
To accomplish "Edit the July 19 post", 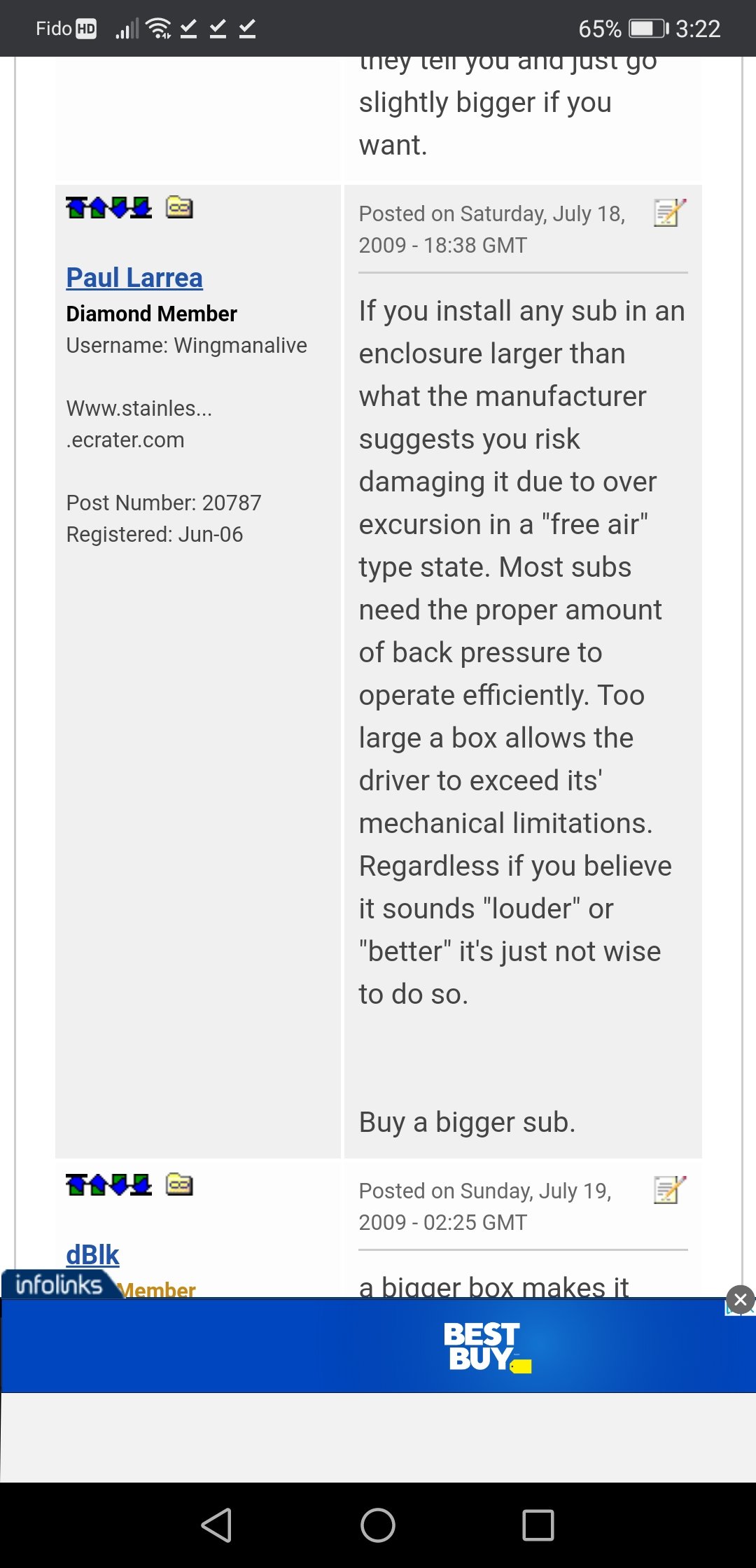I will coord(669,1190).
